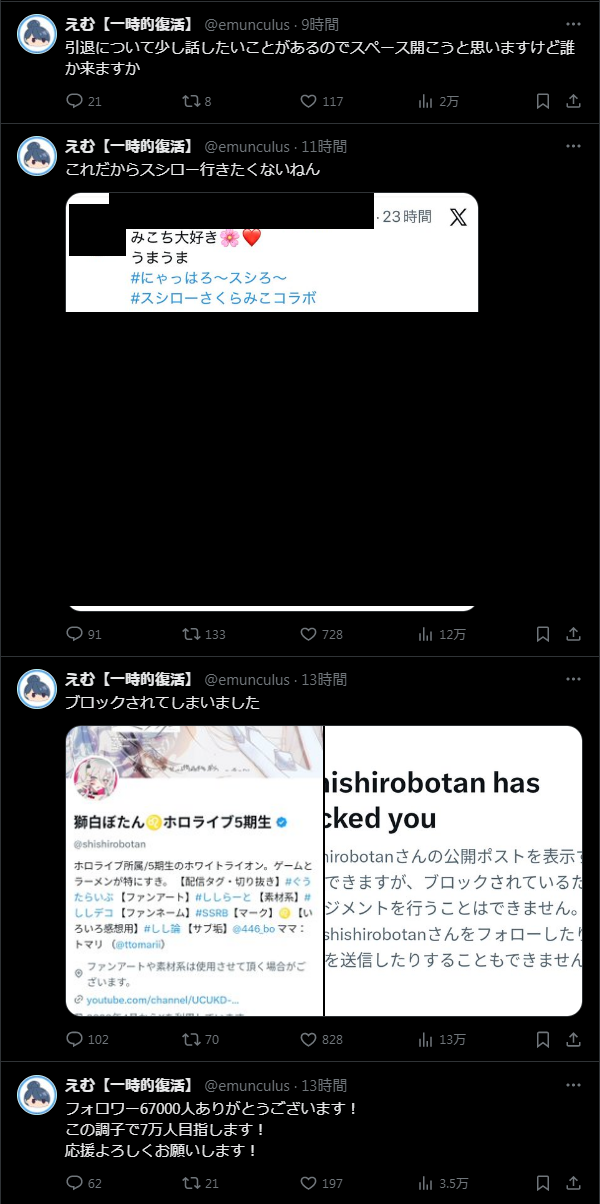
Task: Open the 獅白ぼたん profile screenshot image
Action: coord(194,870)
